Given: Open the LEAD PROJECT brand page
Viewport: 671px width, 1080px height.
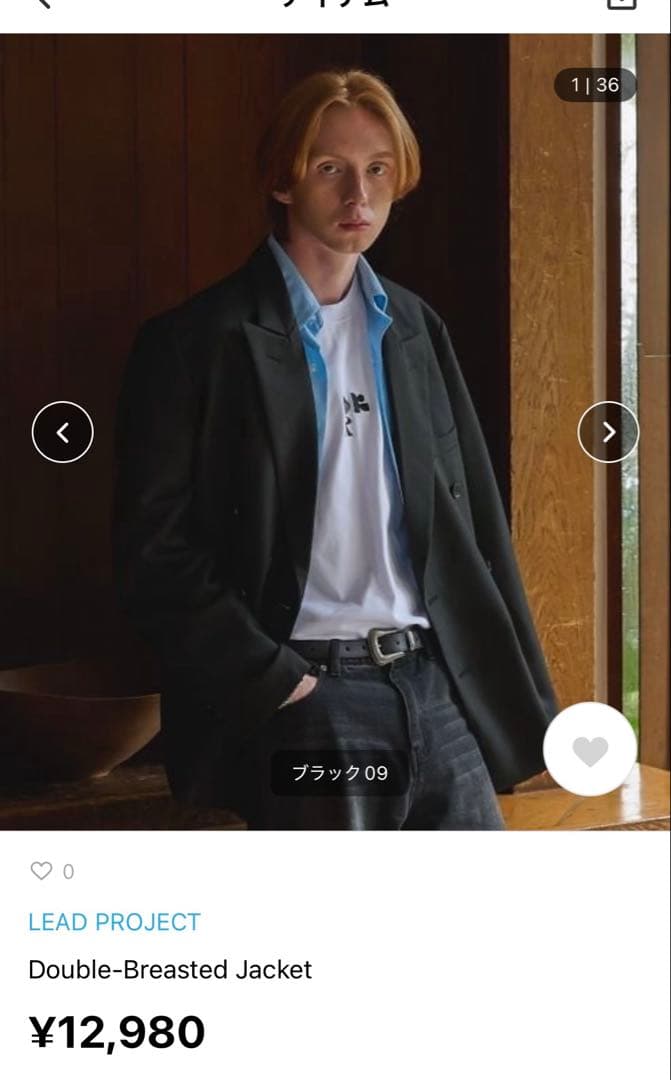Looking at the screenshot, I should [x=114, y=922].
